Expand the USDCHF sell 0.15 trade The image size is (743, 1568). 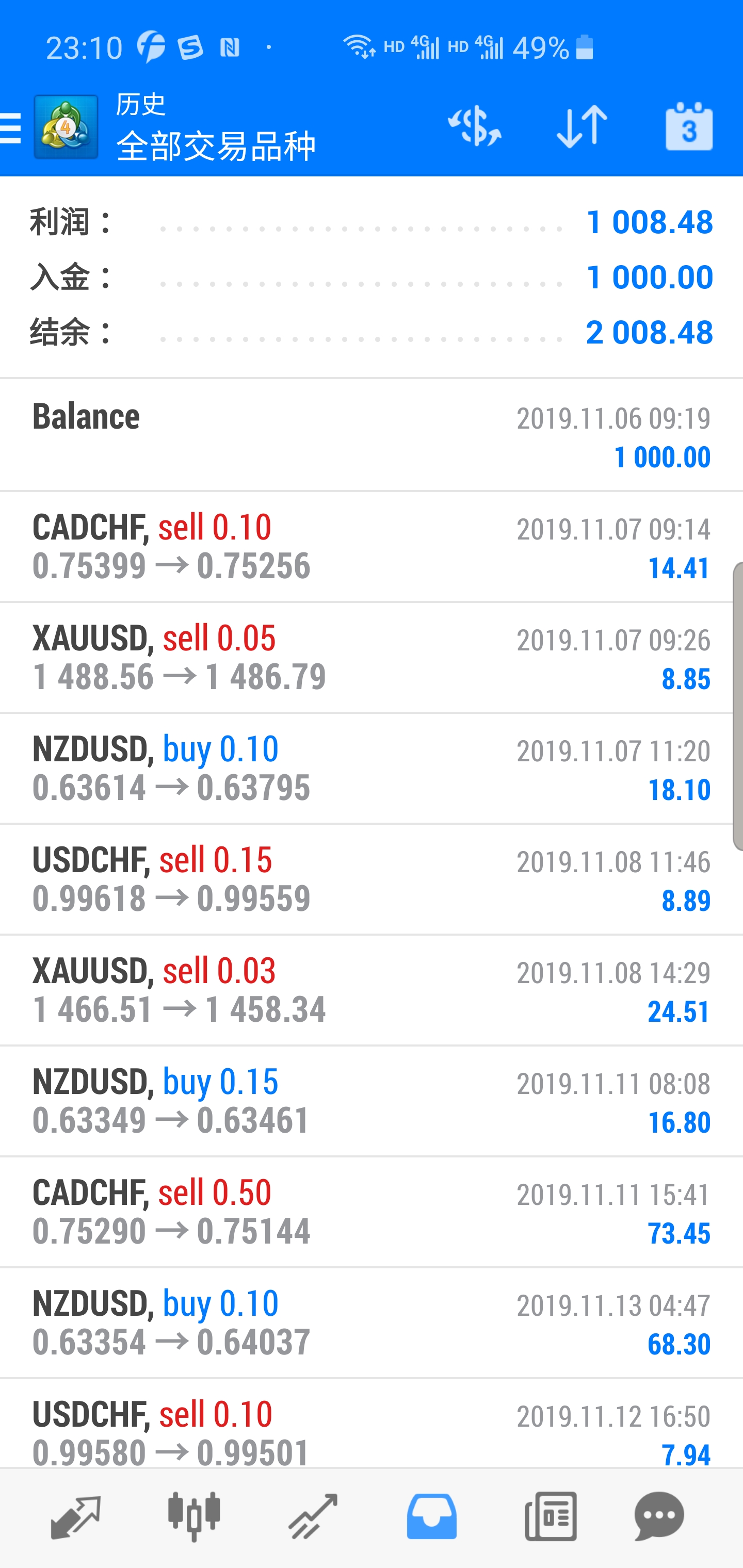(372, 879)
